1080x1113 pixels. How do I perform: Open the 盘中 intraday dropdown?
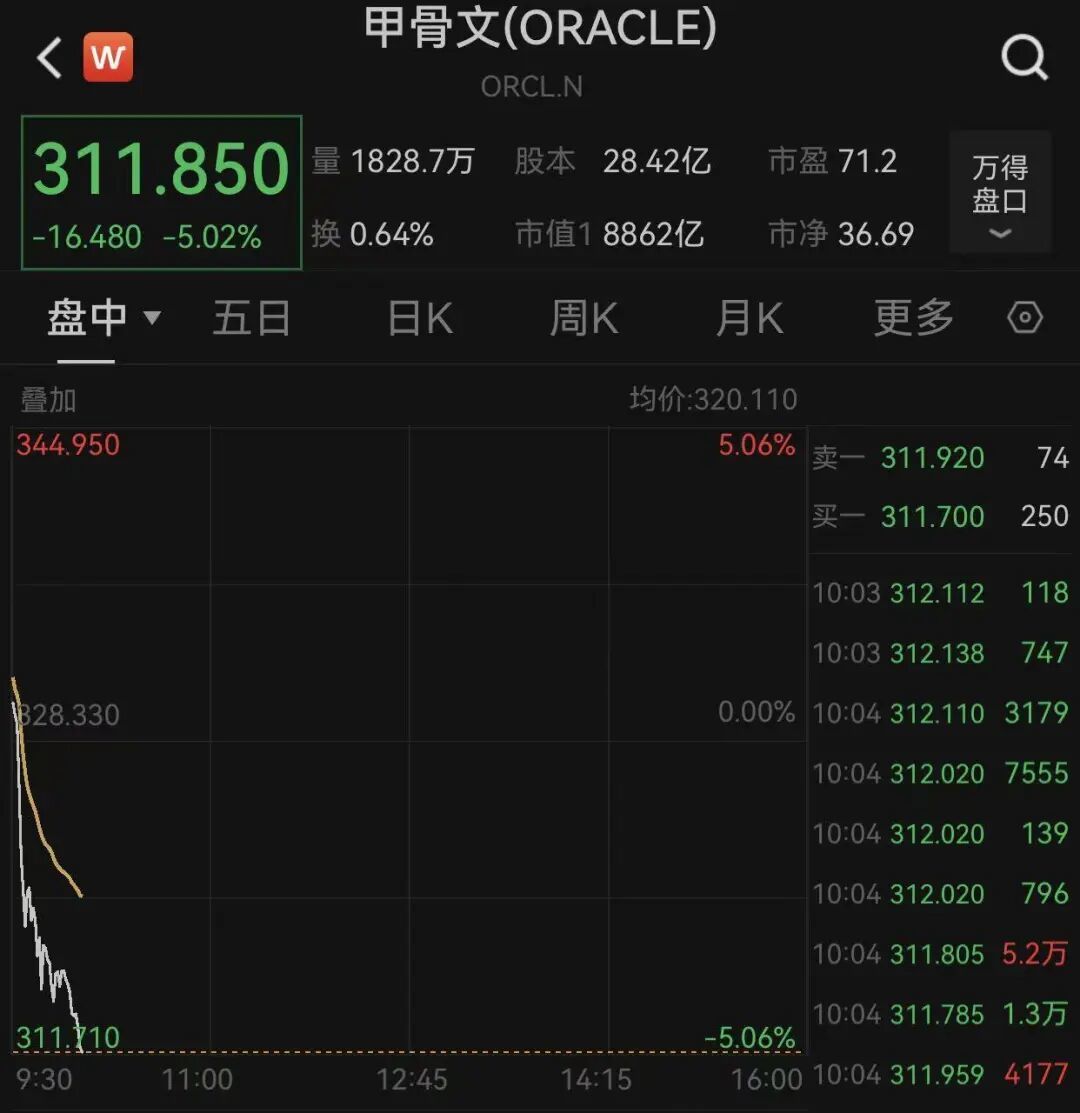click(x=103, y=319)
